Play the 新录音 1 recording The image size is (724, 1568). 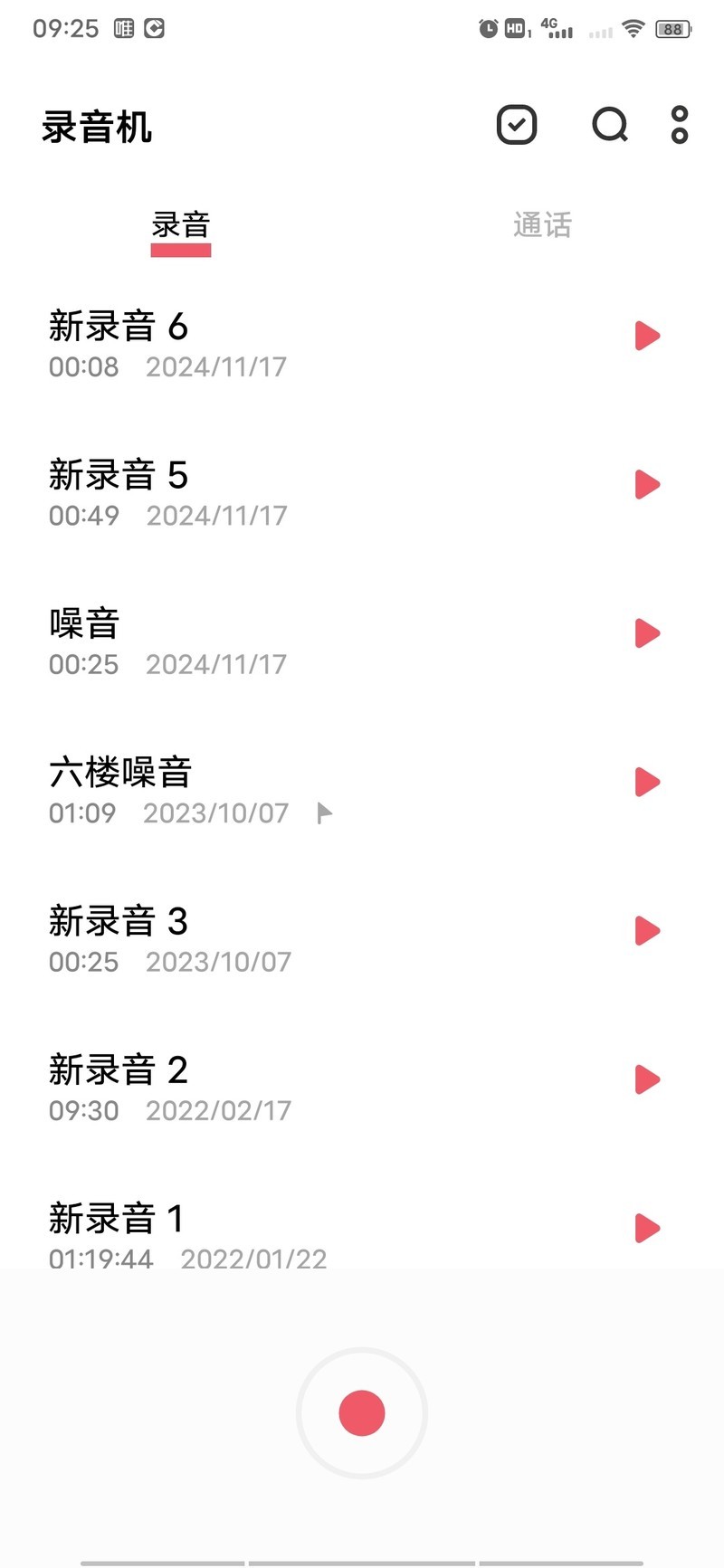pyautogui.click(x=647, y=1229)
